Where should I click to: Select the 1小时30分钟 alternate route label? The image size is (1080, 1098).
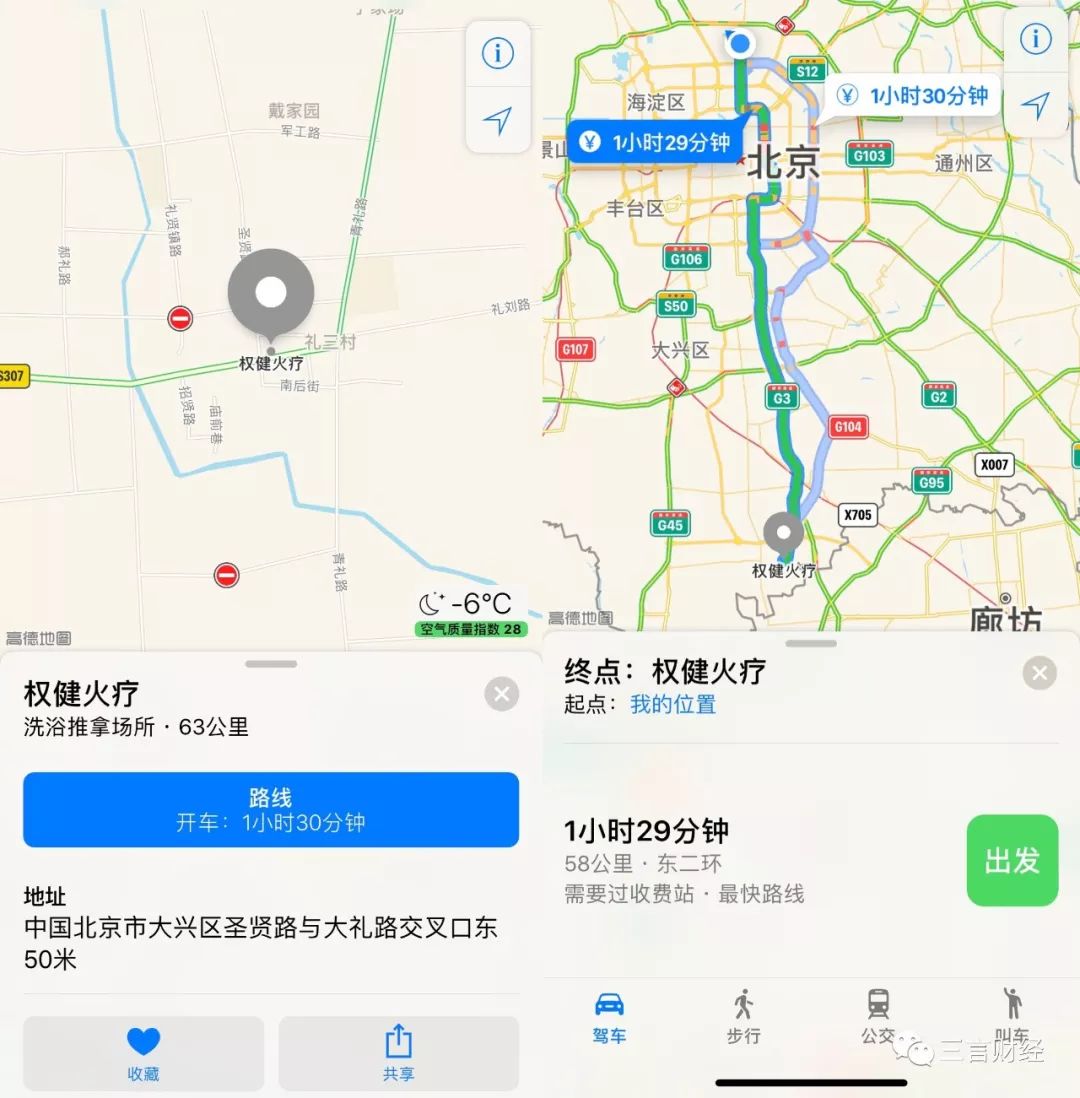[x=915, y=96]
